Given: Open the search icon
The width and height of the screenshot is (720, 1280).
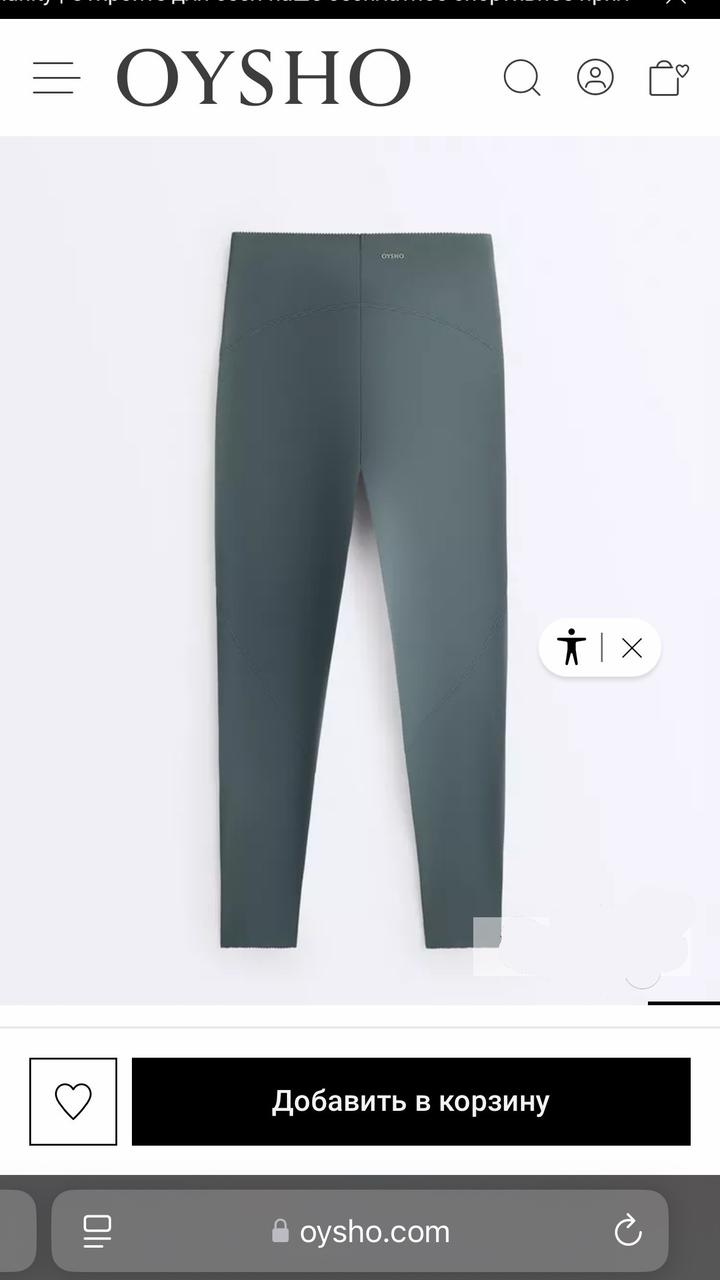Looking at the screenshot, I should pyautogui.click(x=521, y=77).
